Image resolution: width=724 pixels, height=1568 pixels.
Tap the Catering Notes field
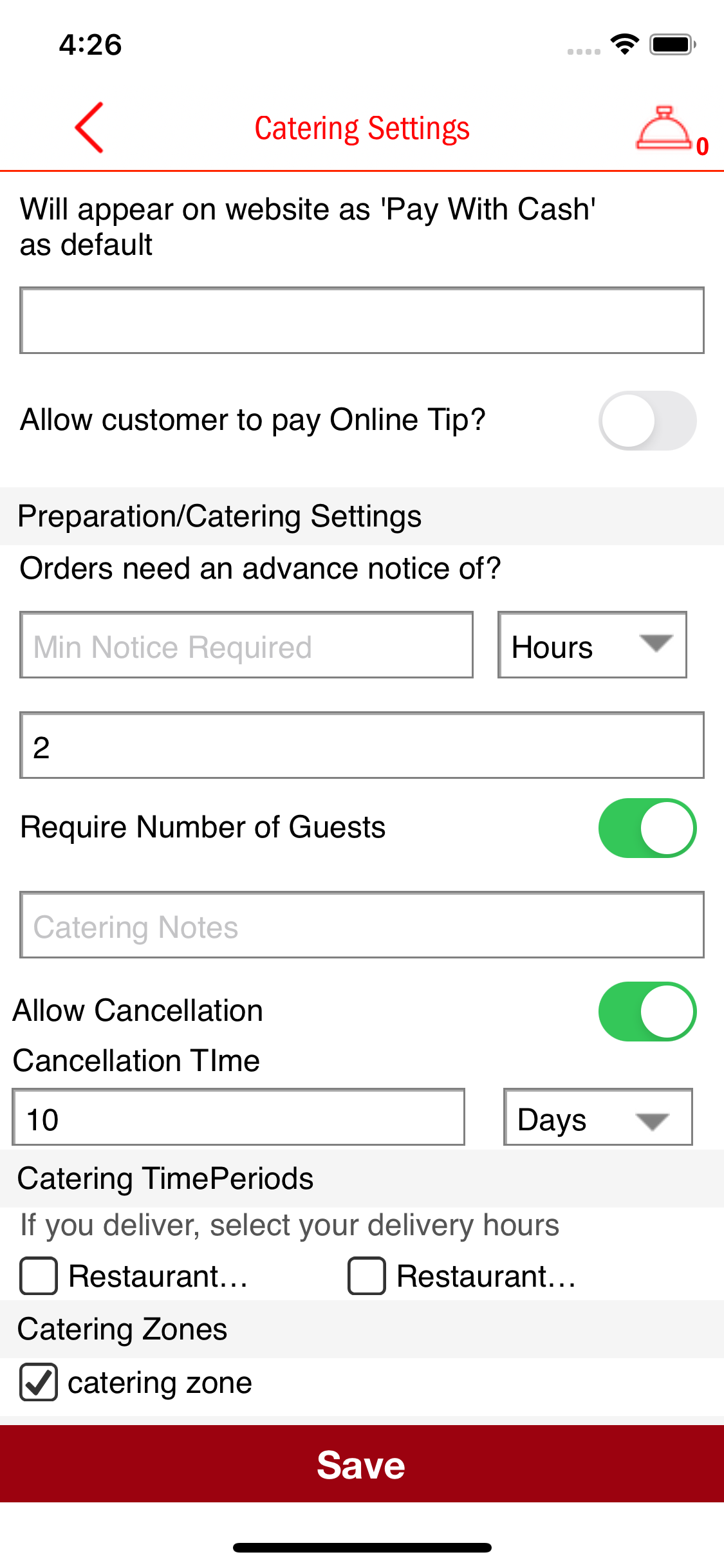tap(362, 925)
